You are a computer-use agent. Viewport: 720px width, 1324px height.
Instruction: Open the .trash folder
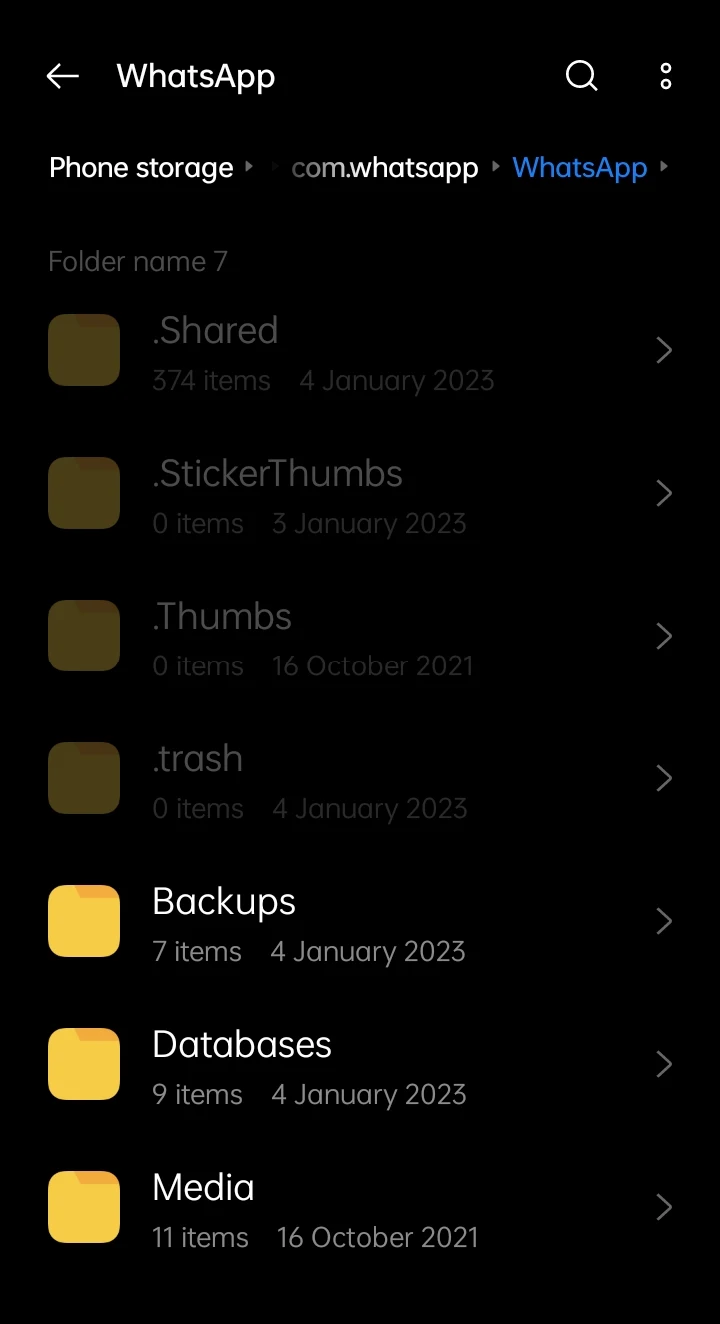click(x=360, y=779)
